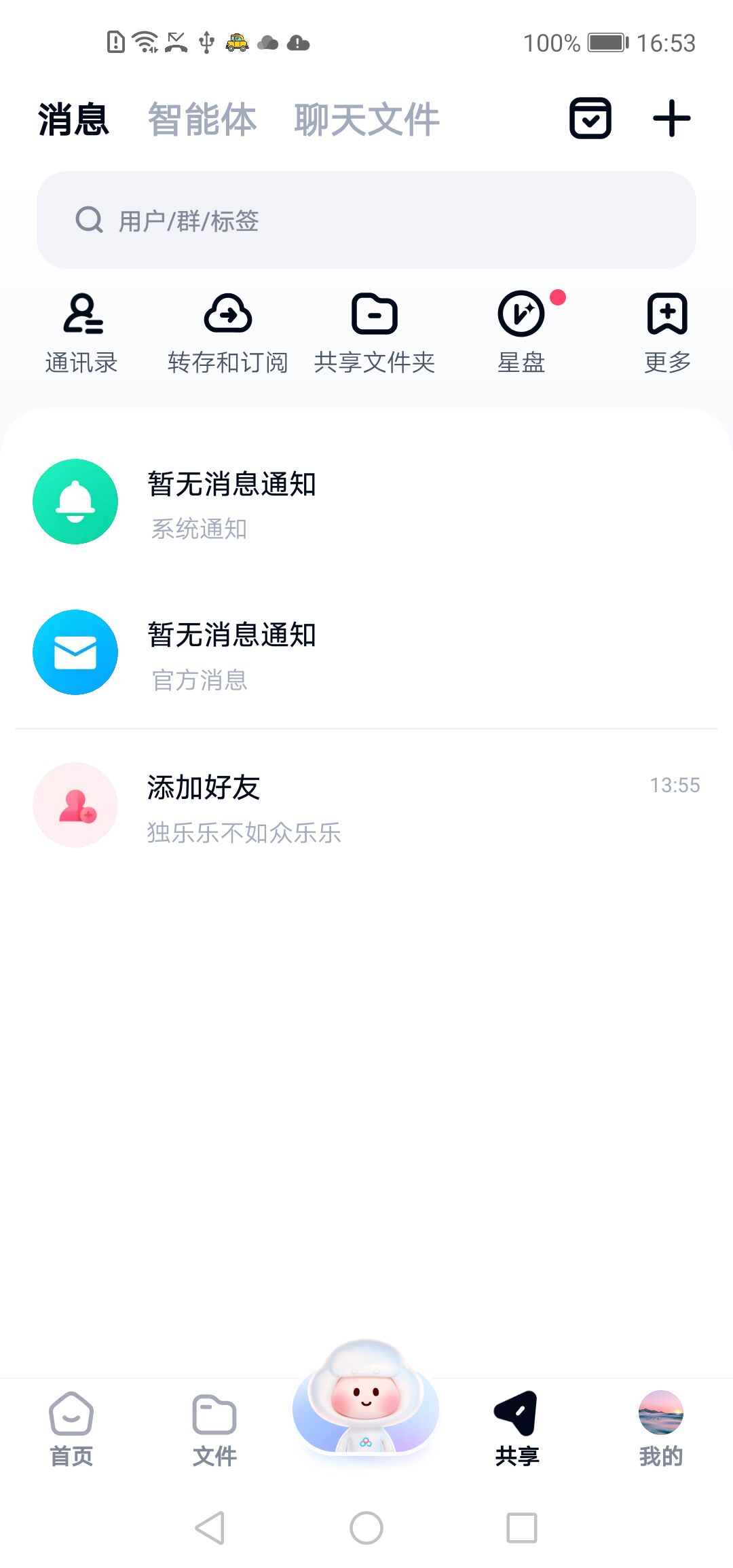Open the astronaut assistant in bottom bar
Screen dimensions: 733x1568
click(366, 1402)
